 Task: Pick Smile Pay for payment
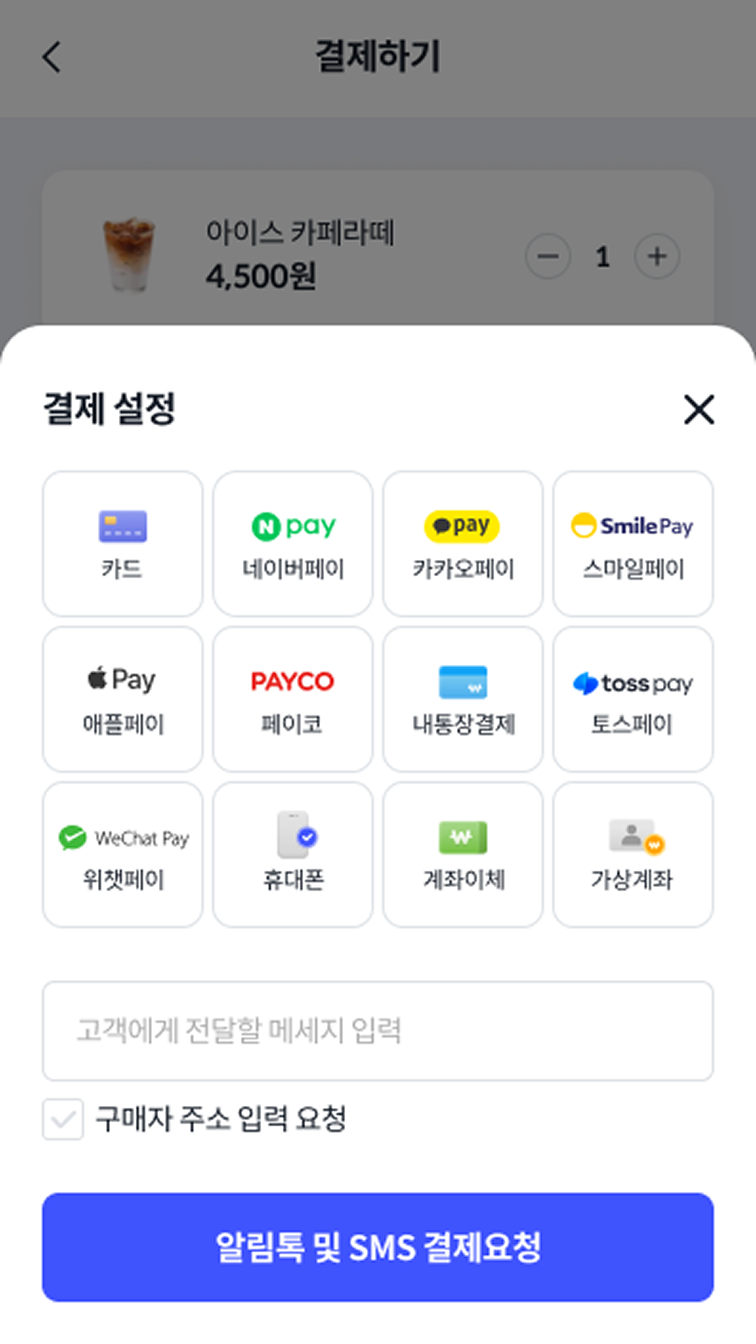coord(632,542)
